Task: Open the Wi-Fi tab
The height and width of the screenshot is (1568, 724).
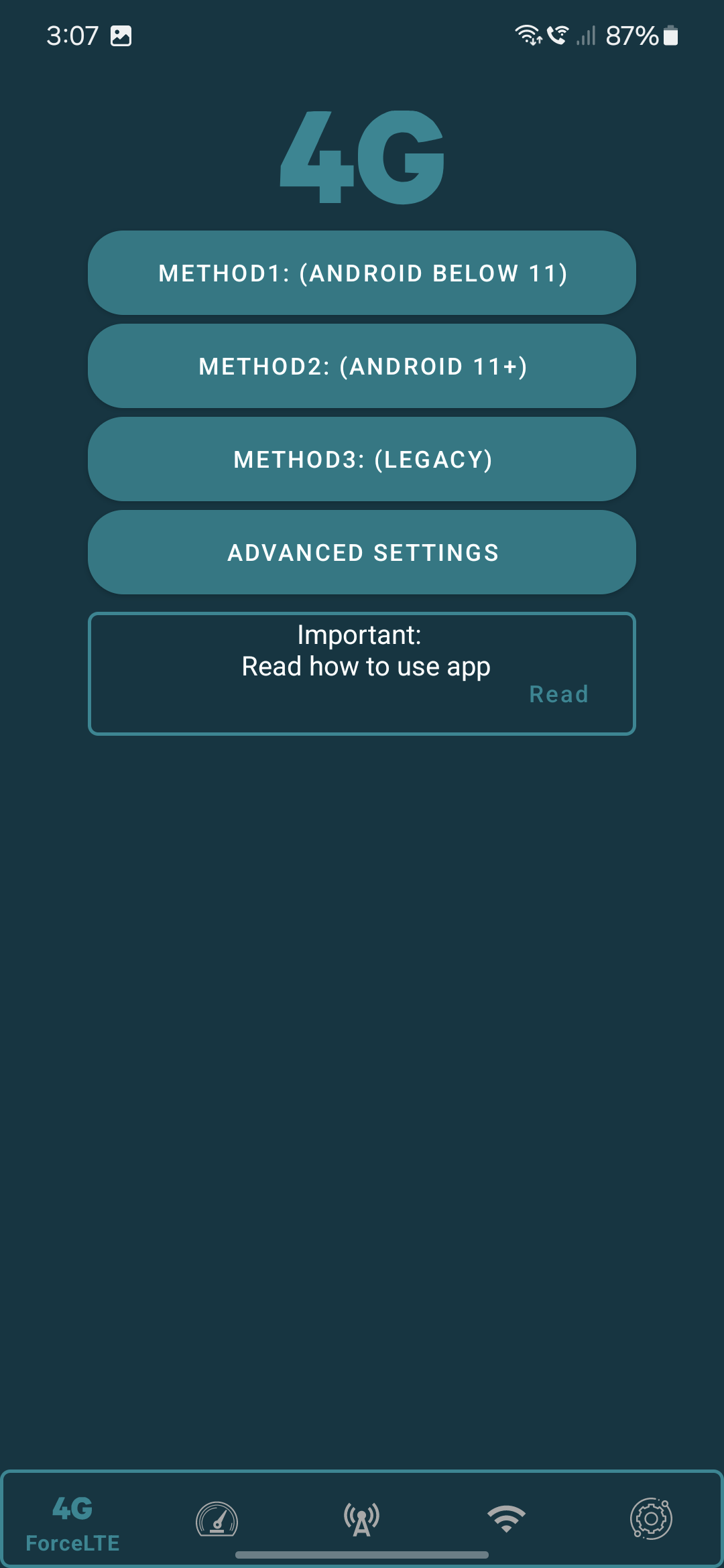Action: pos(506,1518)
